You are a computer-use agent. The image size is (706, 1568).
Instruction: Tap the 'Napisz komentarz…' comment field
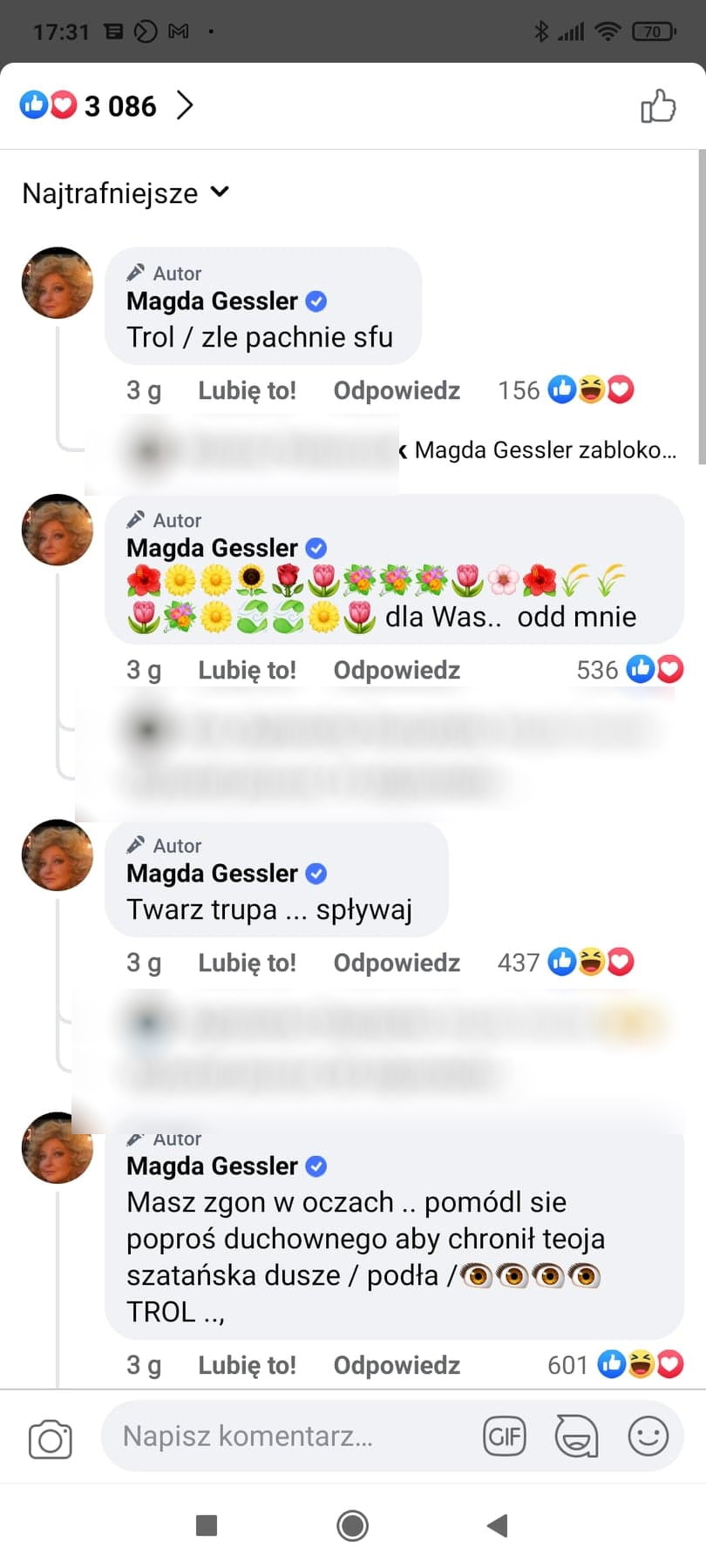[288, 1436]
